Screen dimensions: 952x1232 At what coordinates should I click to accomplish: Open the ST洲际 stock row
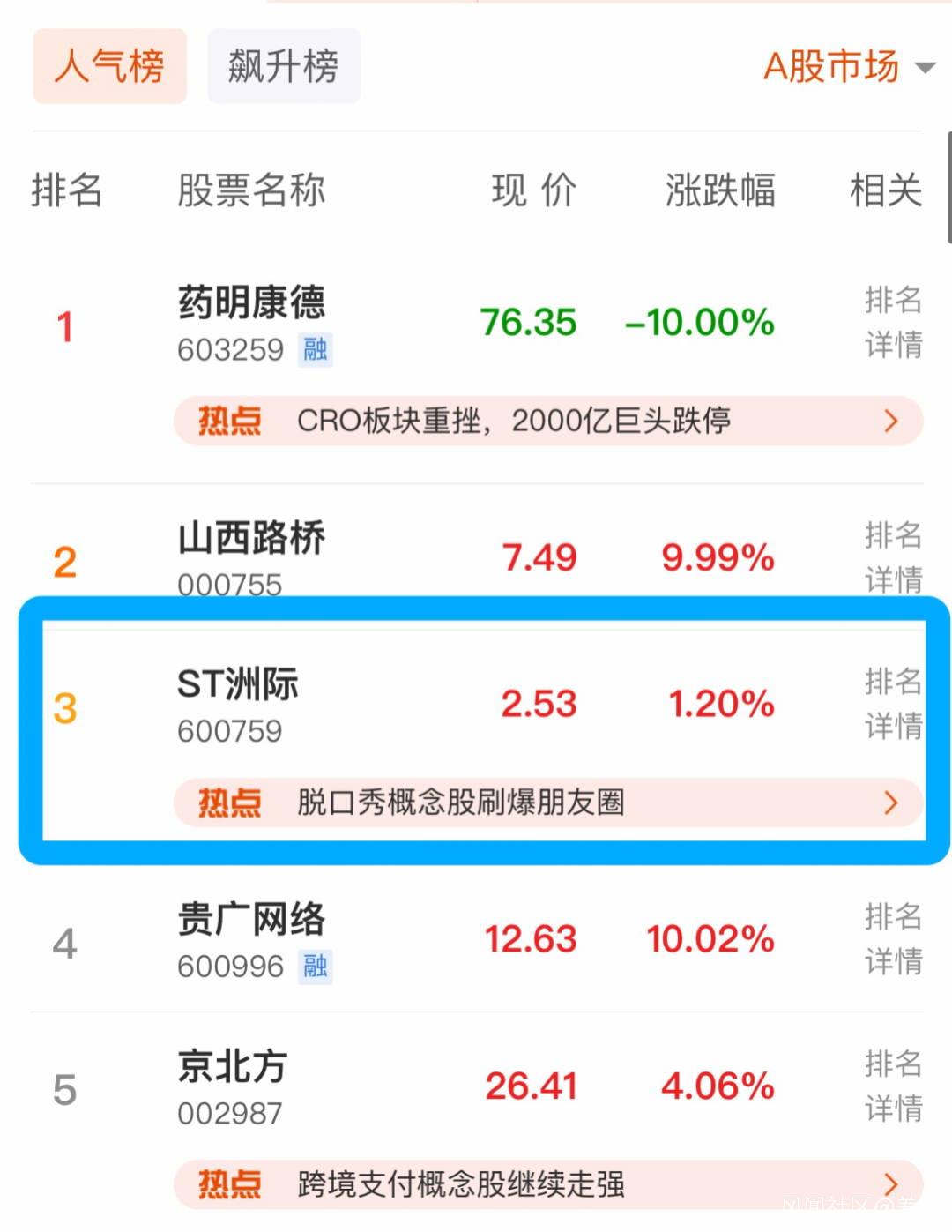coord(238,705)
